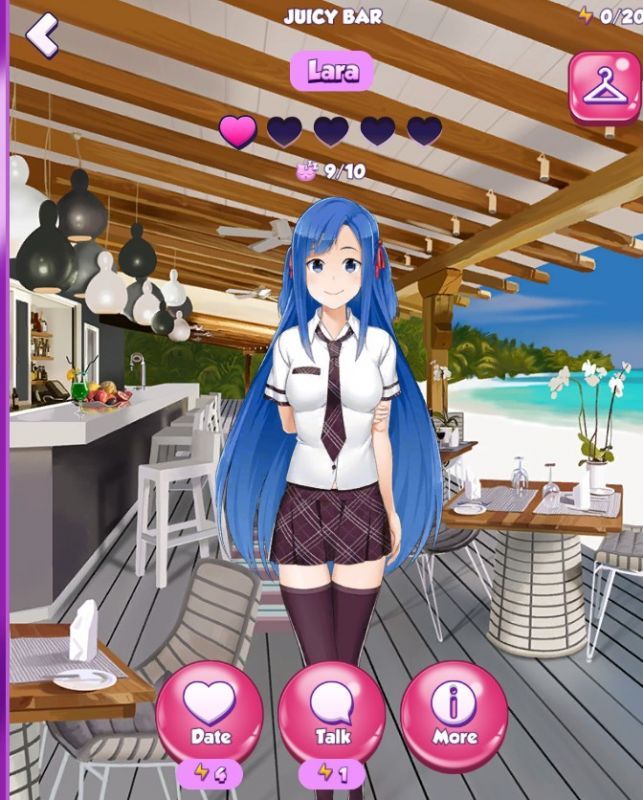Screen dimensions: 643x800
Task: Start a Date with Lara
Action: [210, 713]
